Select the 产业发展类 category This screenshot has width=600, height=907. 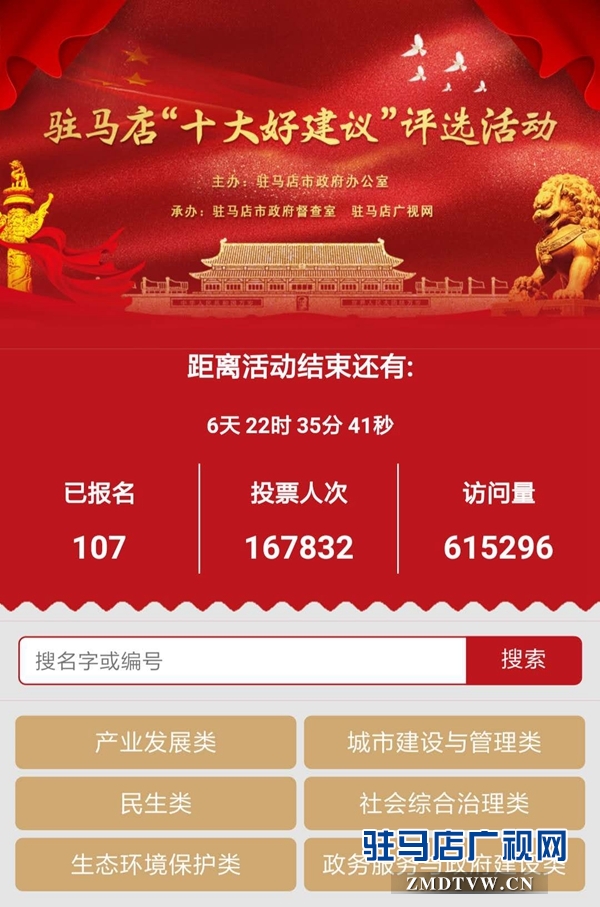pyautogui.click(x=156, y=742)
